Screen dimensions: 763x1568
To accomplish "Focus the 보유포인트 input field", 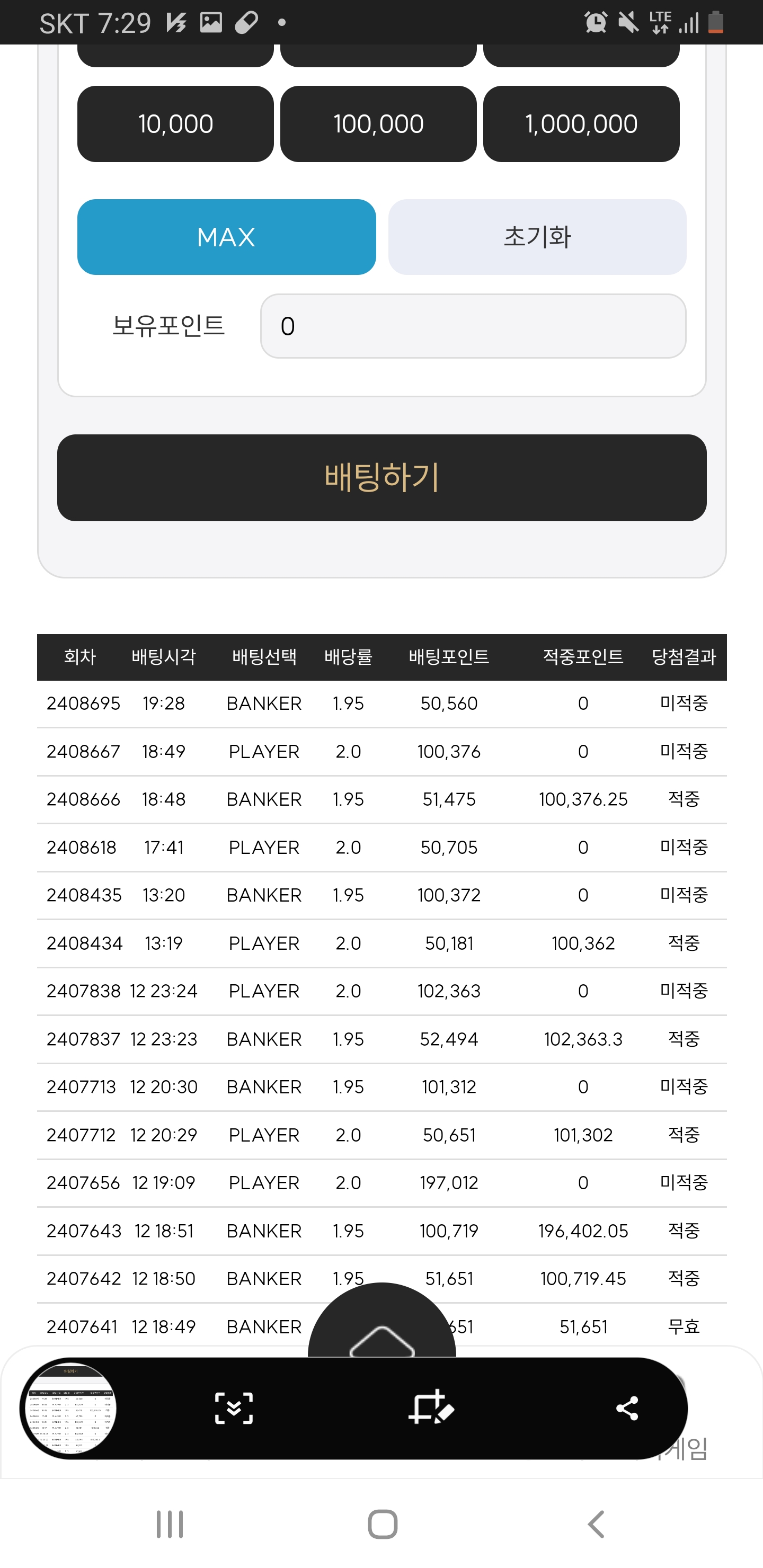I will tap(473, 326).
